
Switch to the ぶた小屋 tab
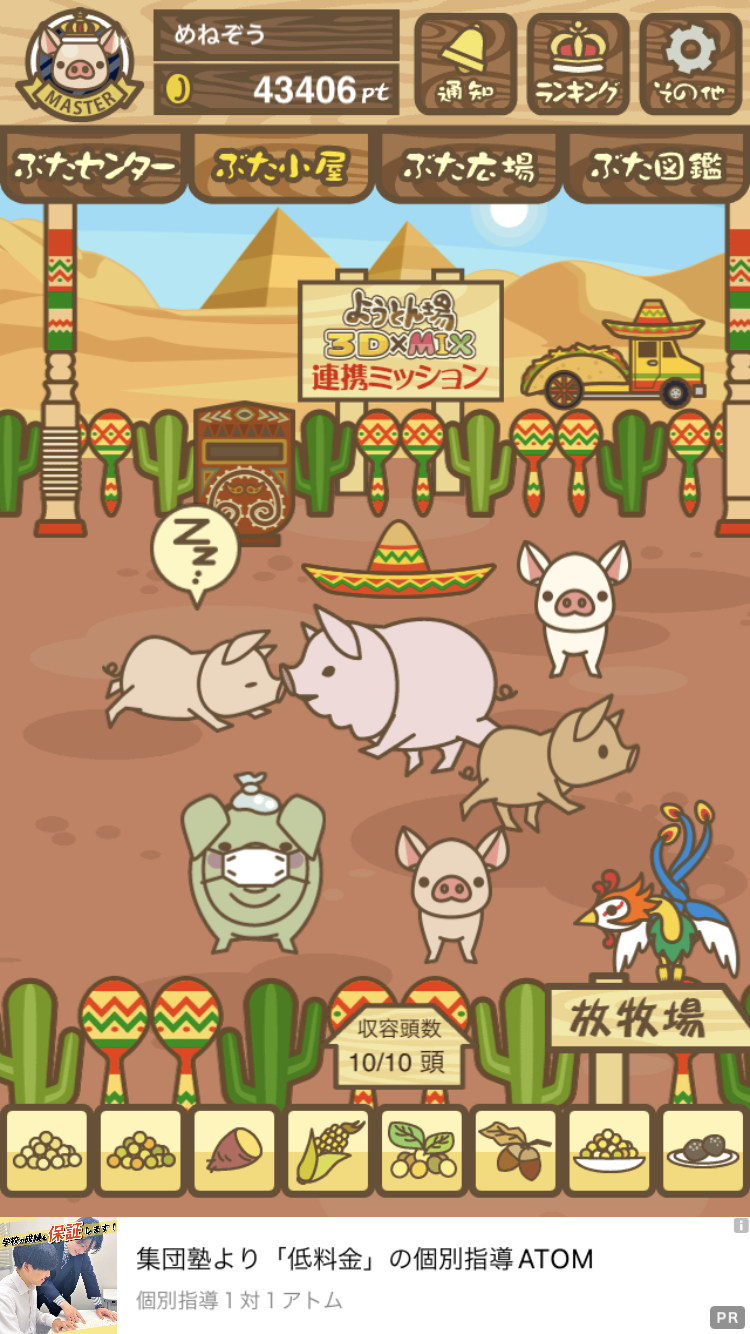280,166
